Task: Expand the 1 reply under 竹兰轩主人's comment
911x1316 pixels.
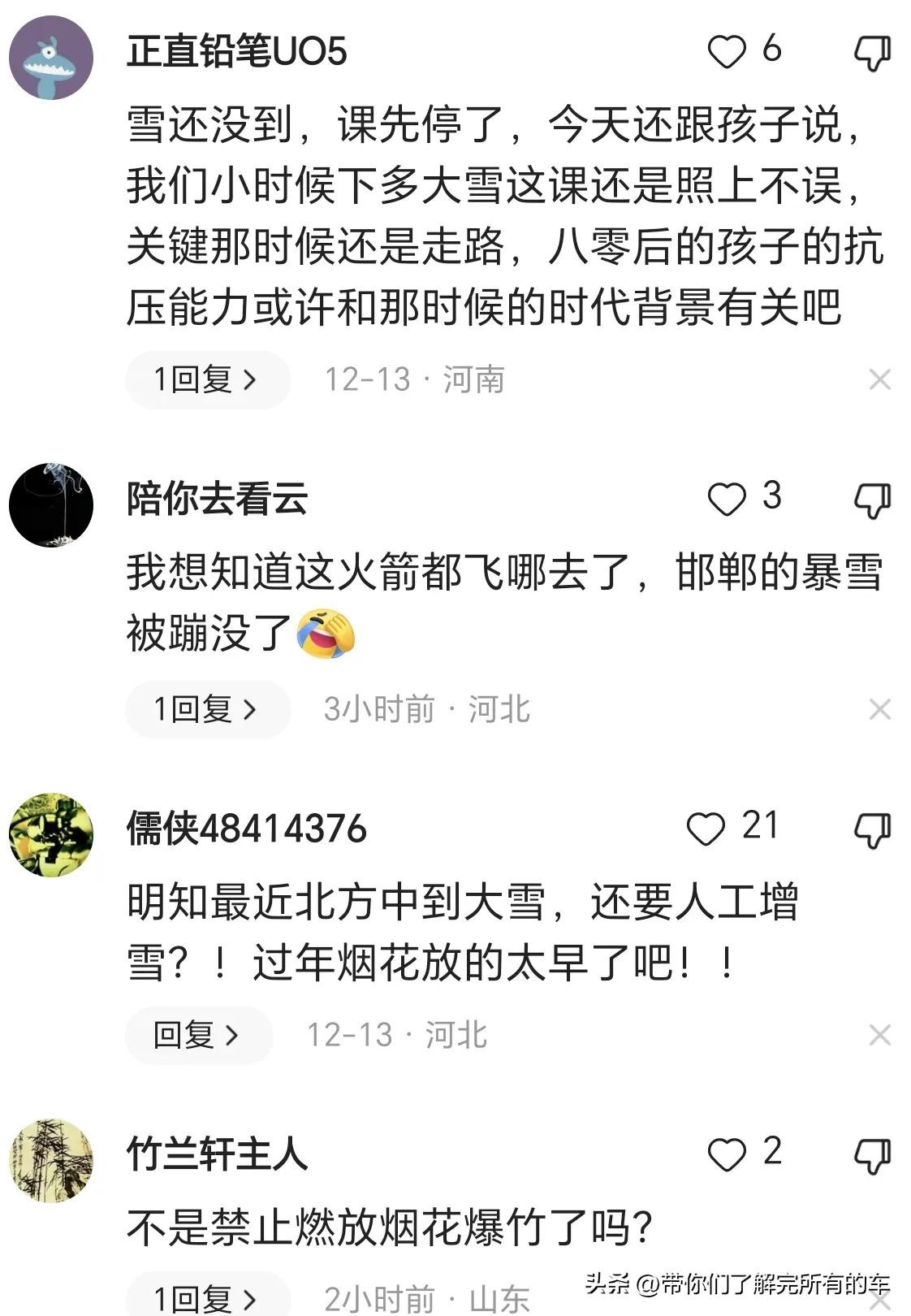Action: point(207,1297)
